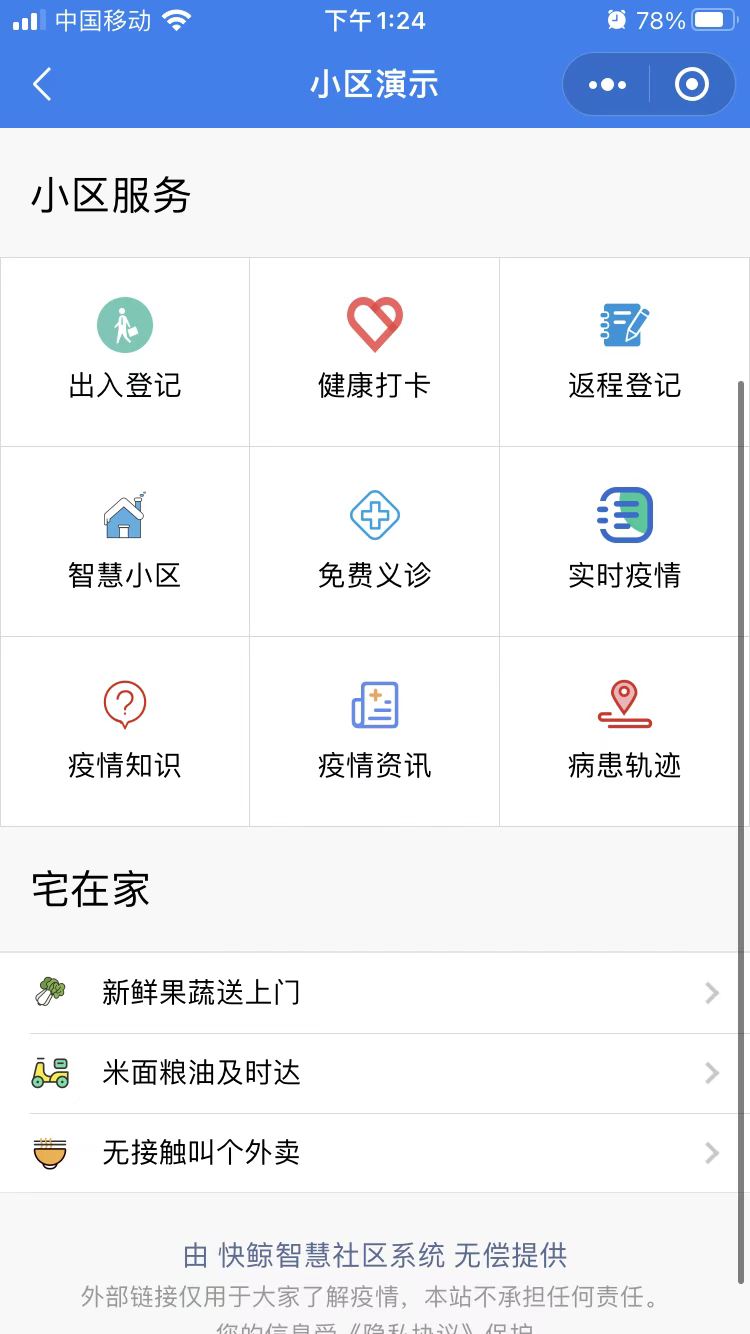Open 健康打卡 check-in
Viewport: 750px width, 1334px height.
pos(375,352)
